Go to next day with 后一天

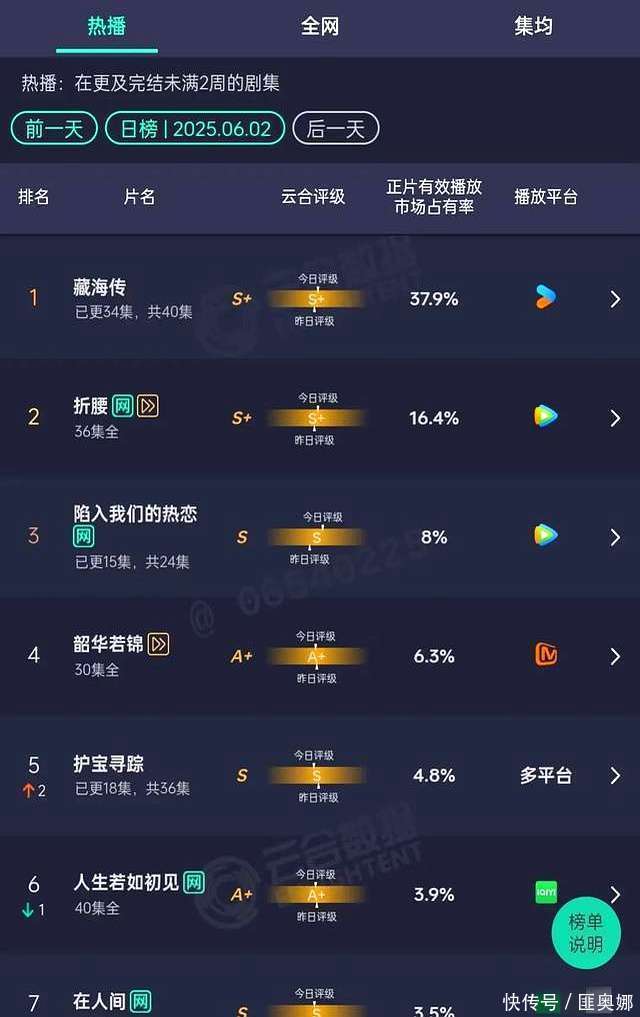pos(335,129)
